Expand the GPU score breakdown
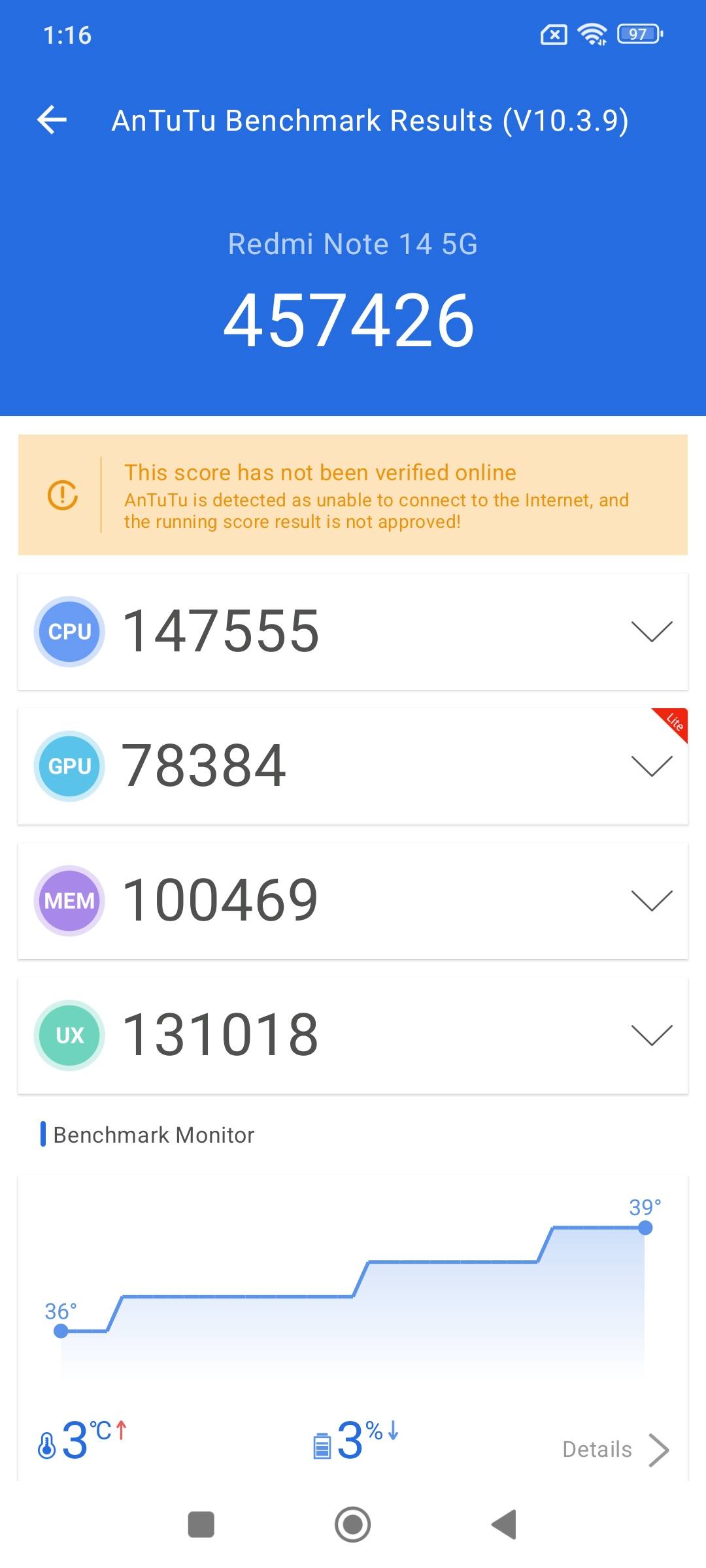The image size is (706, 1568). pyautogui.click(x=651, y=766)
